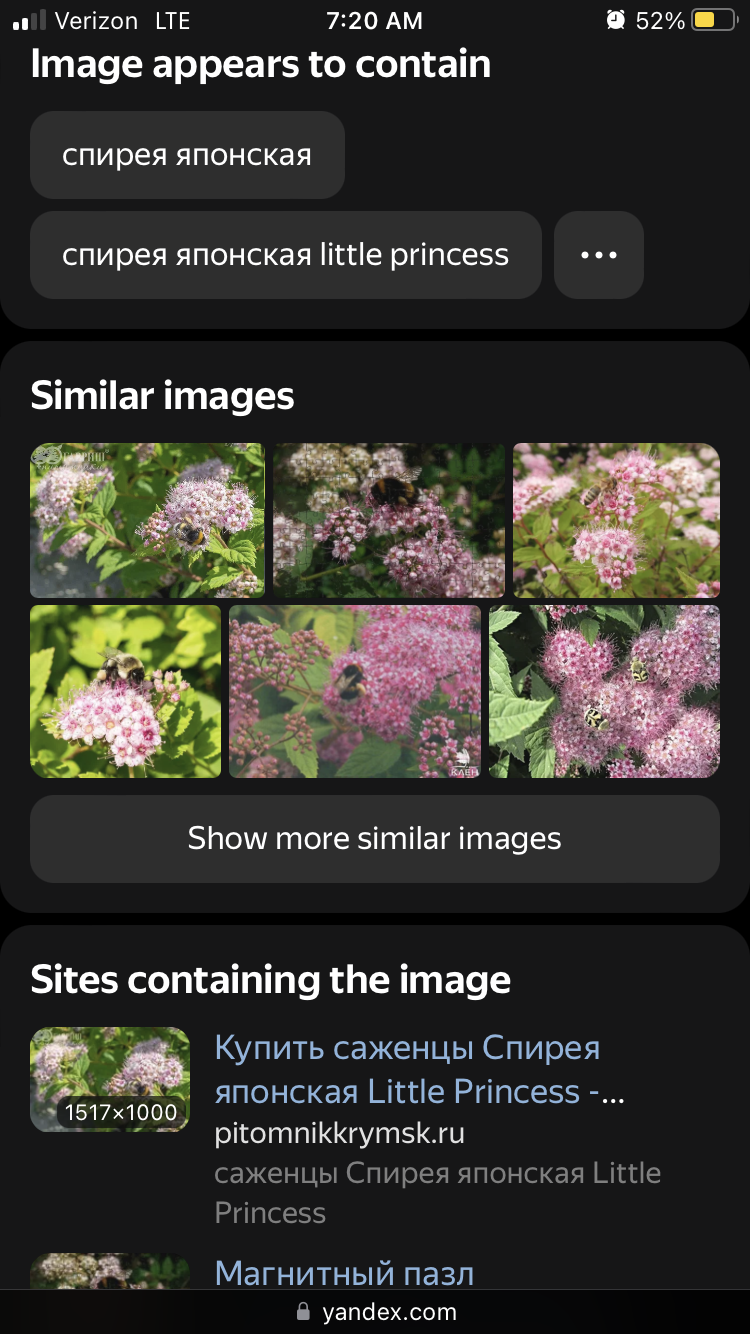Open the 1517×1000 image thumbnail from pitomnikkrymsk.ru

point(110,1080)
